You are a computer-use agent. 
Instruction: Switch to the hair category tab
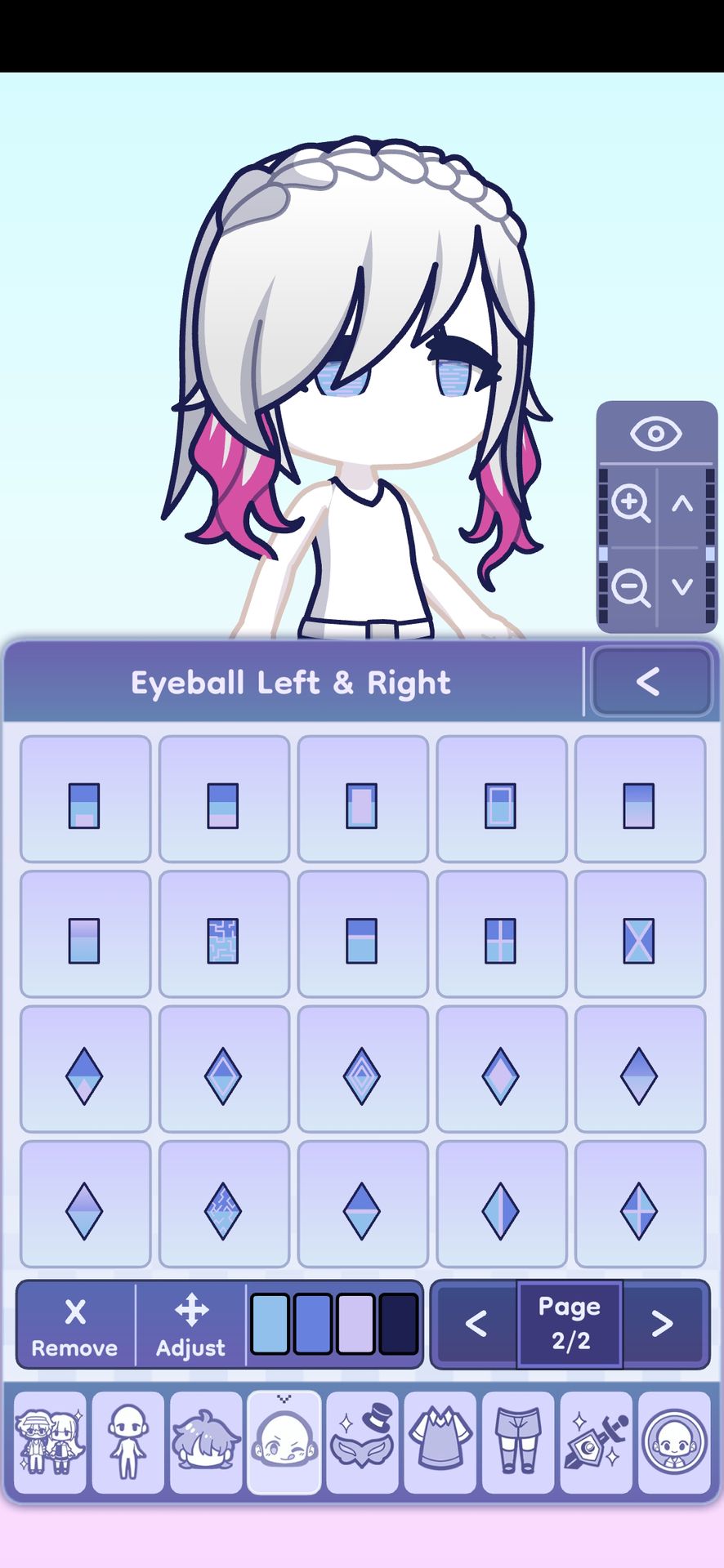[206, 1443]
